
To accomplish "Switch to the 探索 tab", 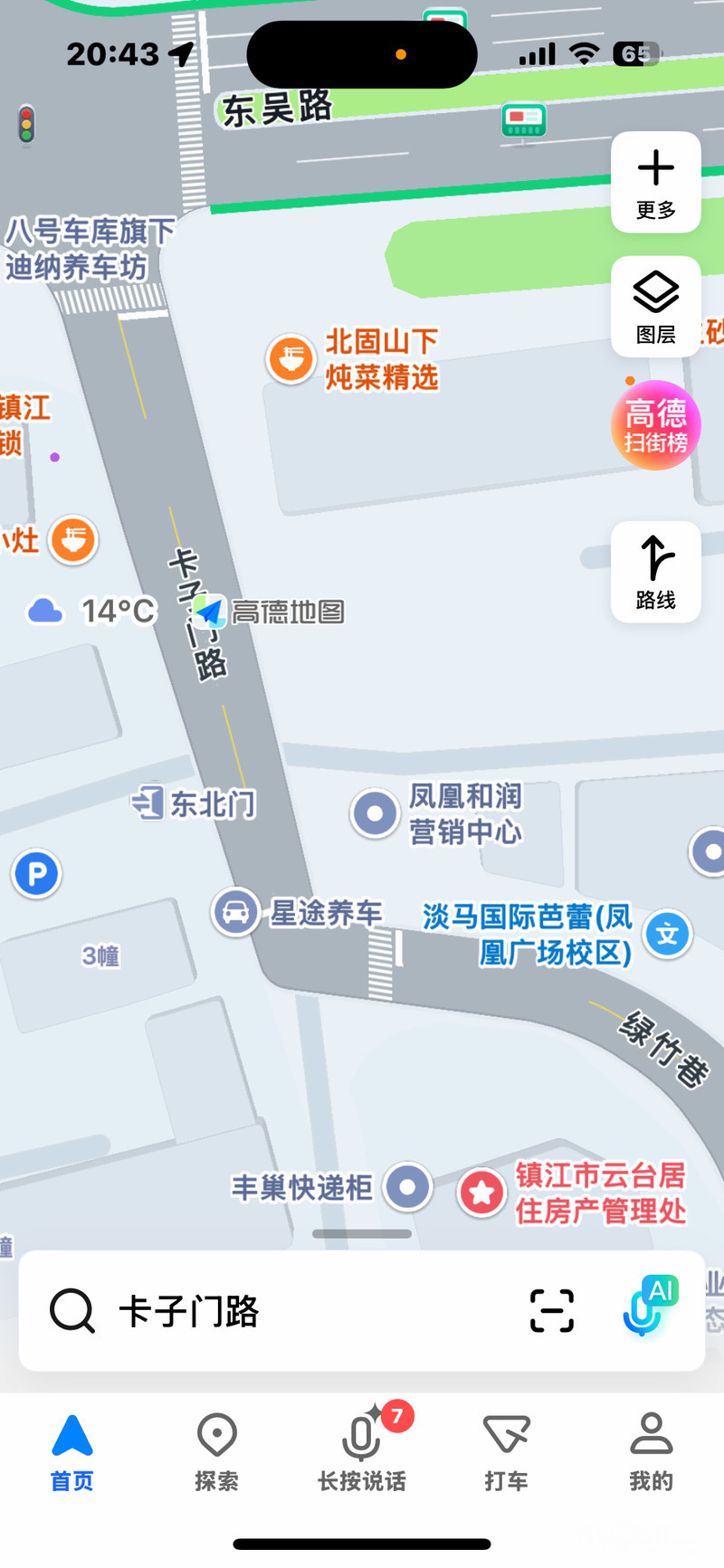I will tap(216, 1452).
